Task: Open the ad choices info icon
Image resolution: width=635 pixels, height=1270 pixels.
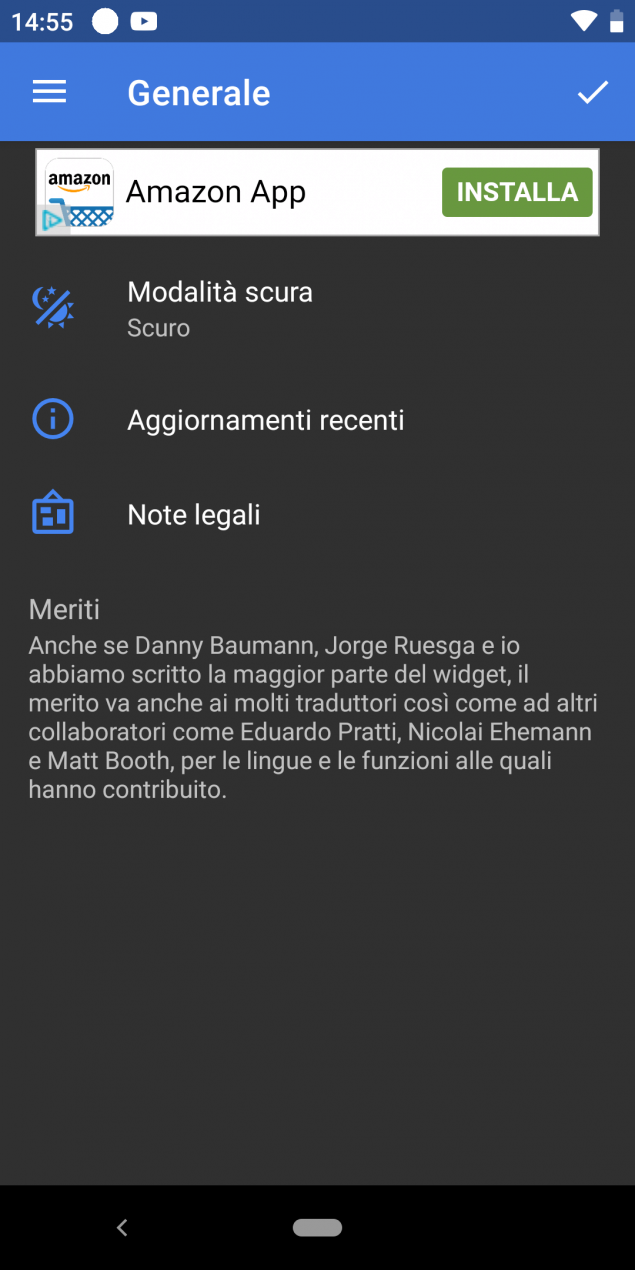Action: click(x=53, y=221)
